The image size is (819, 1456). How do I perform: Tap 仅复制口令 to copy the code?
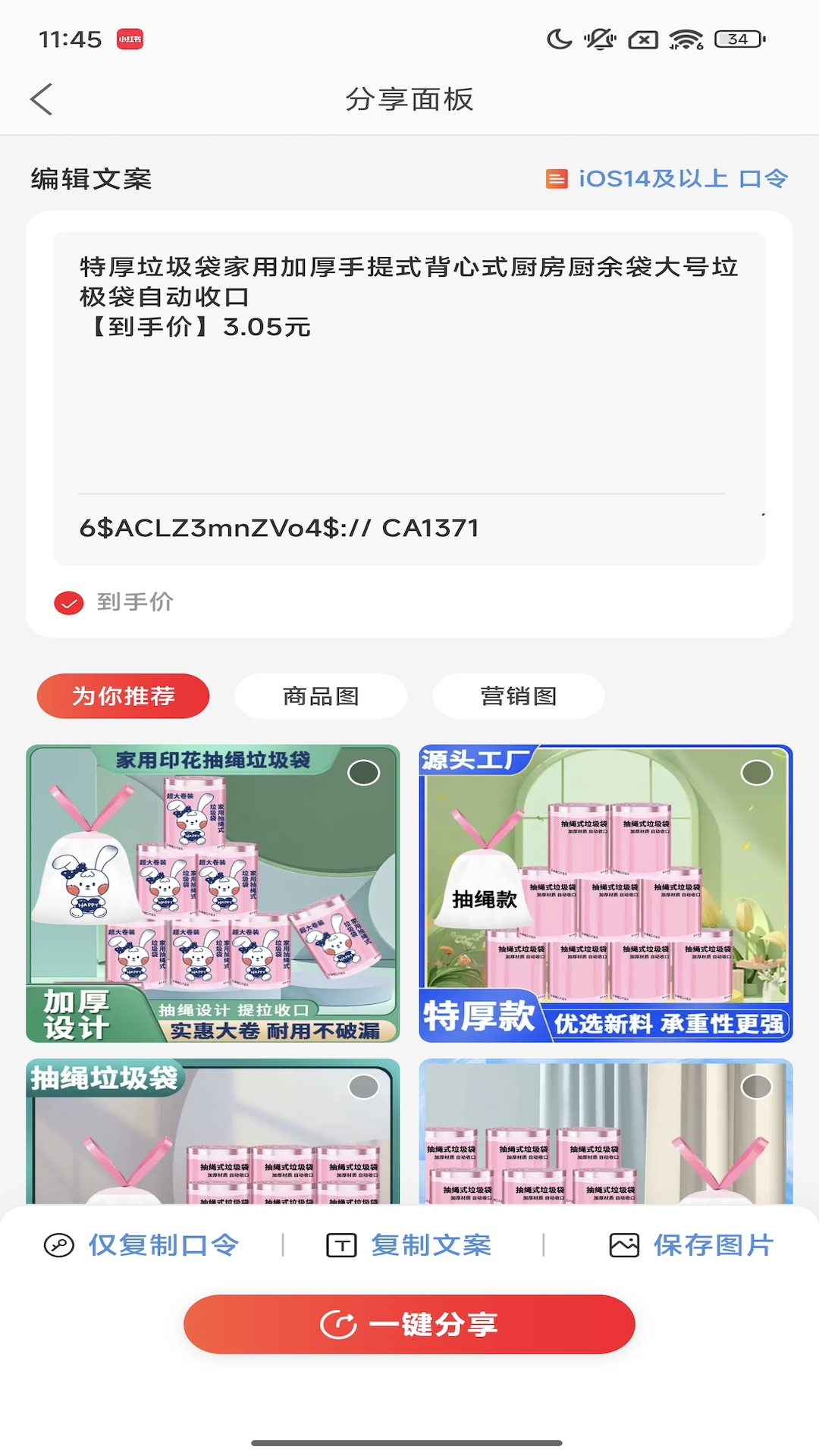tap(143, 1245)
